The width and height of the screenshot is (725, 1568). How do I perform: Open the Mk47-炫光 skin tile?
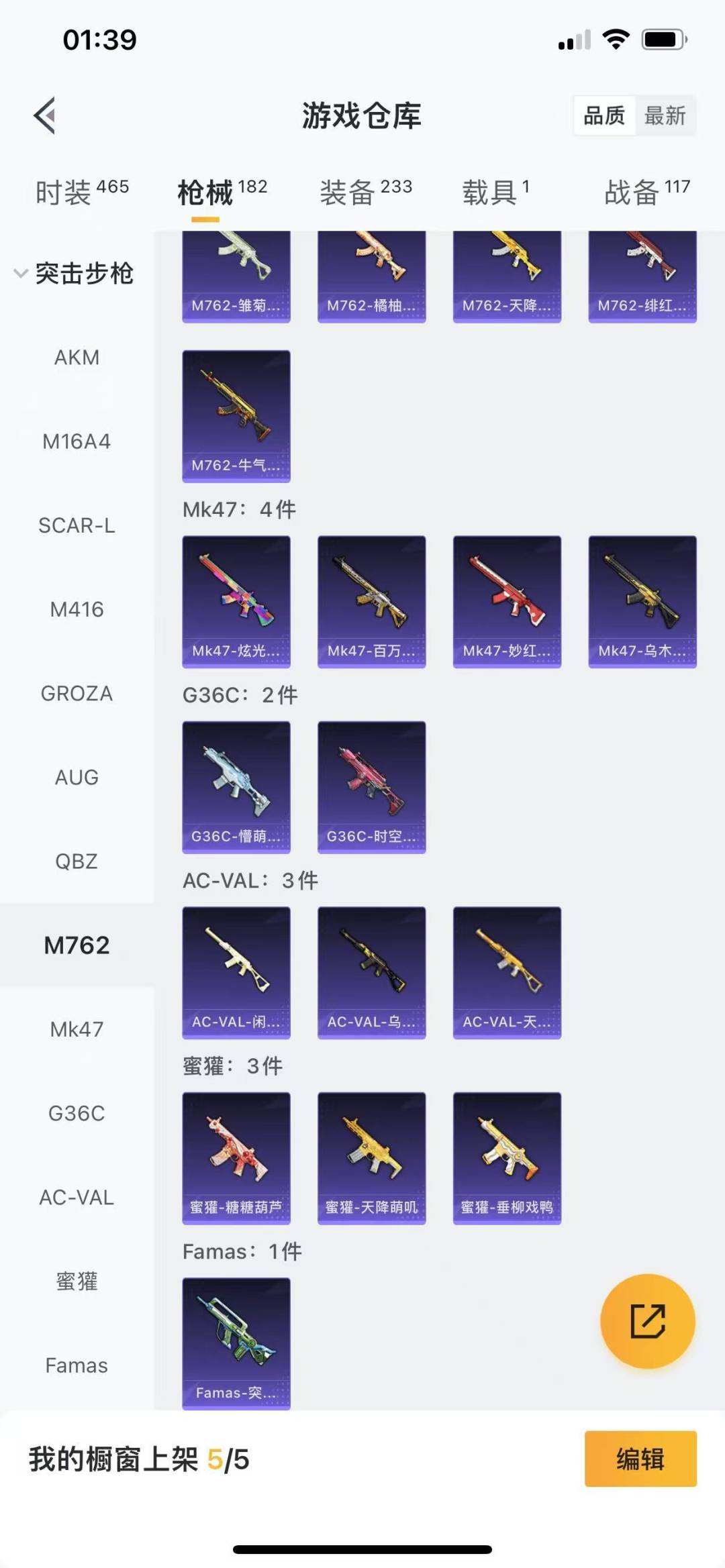pos(236,601)
